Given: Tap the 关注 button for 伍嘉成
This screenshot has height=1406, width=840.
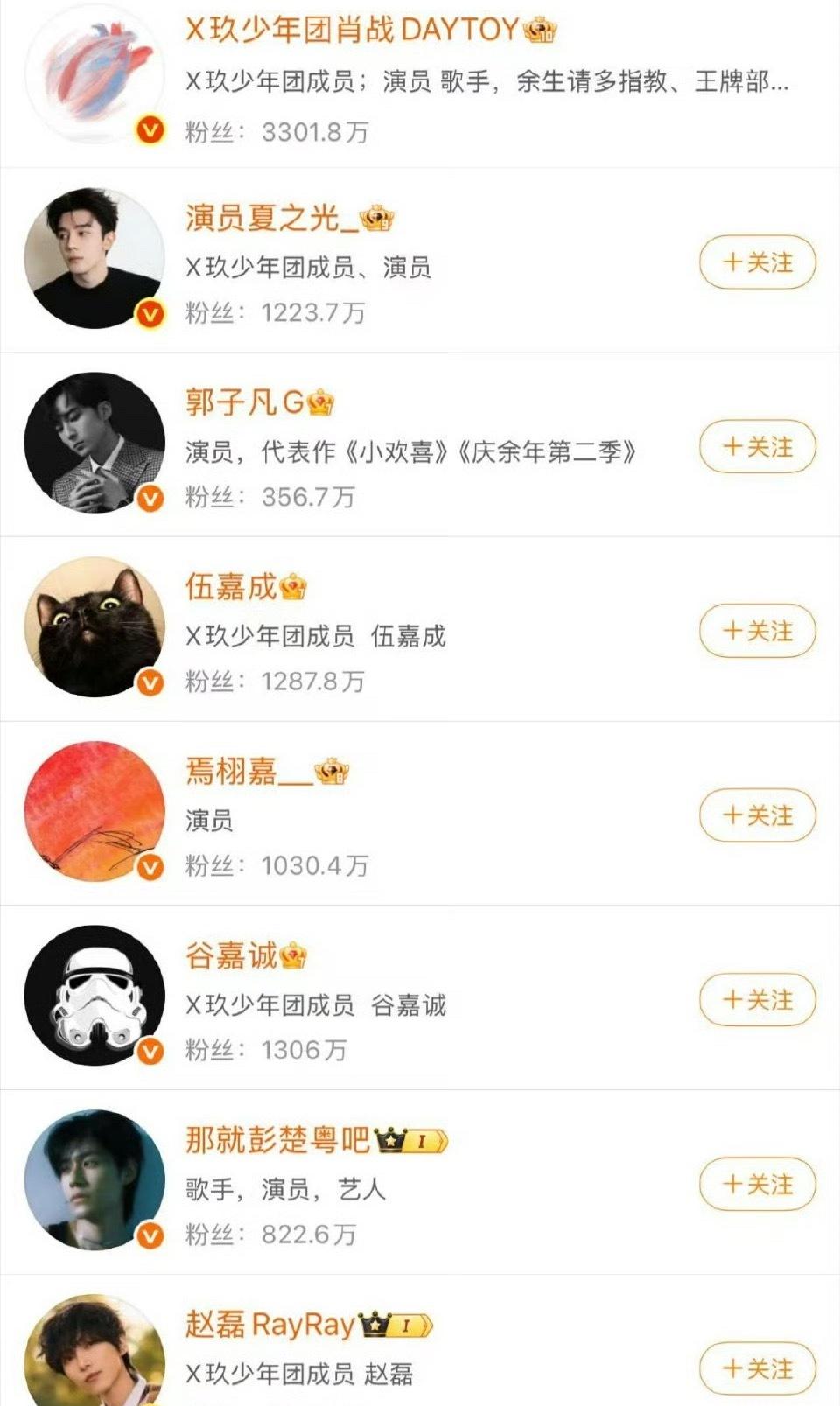Looking at the screenshot, I should (x=758, y=631).
